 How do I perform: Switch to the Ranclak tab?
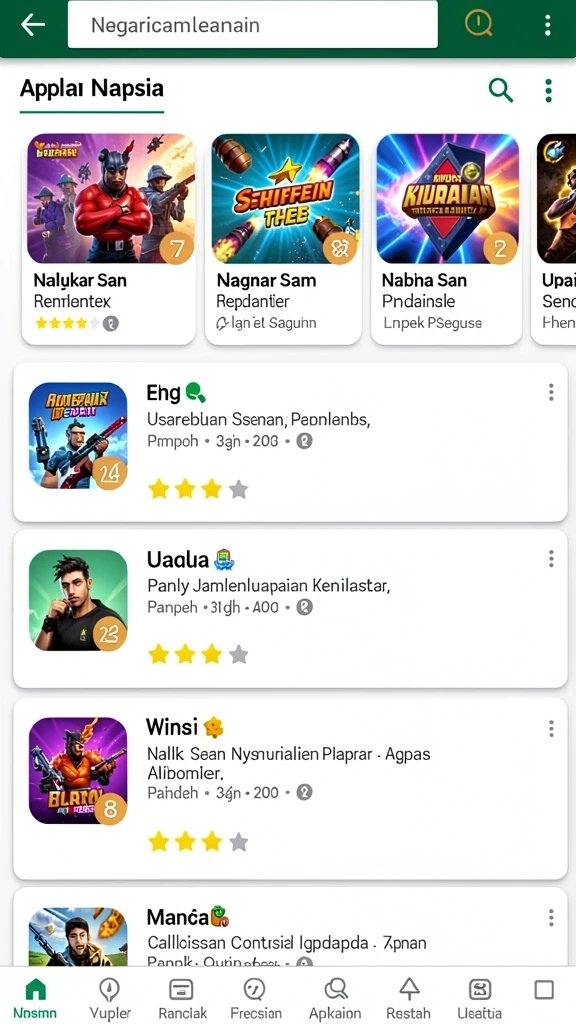click(182, 998)
